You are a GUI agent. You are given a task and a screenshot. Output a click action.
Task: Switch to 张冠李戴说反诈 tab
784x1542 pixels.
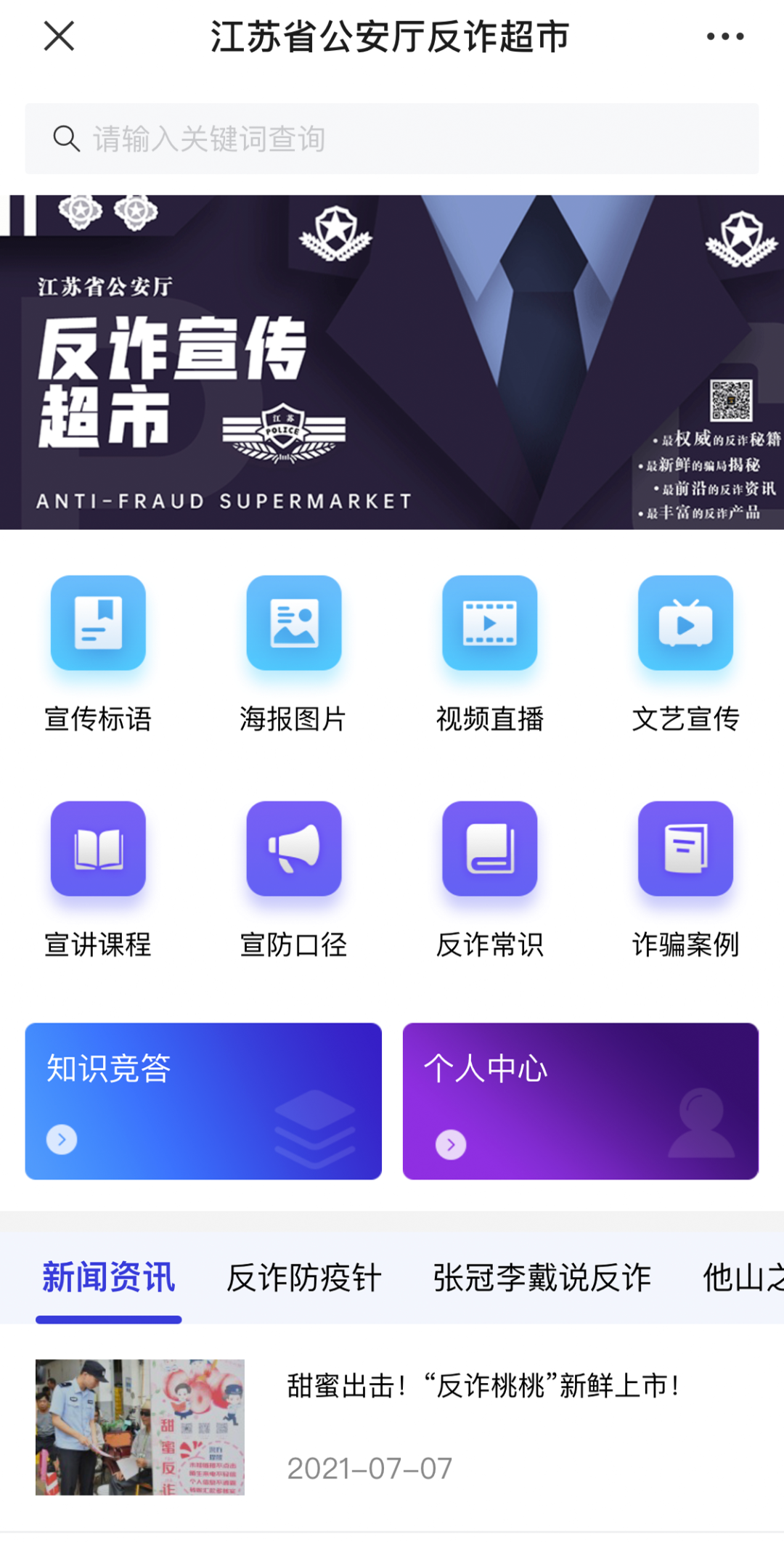pos(542,1278)
